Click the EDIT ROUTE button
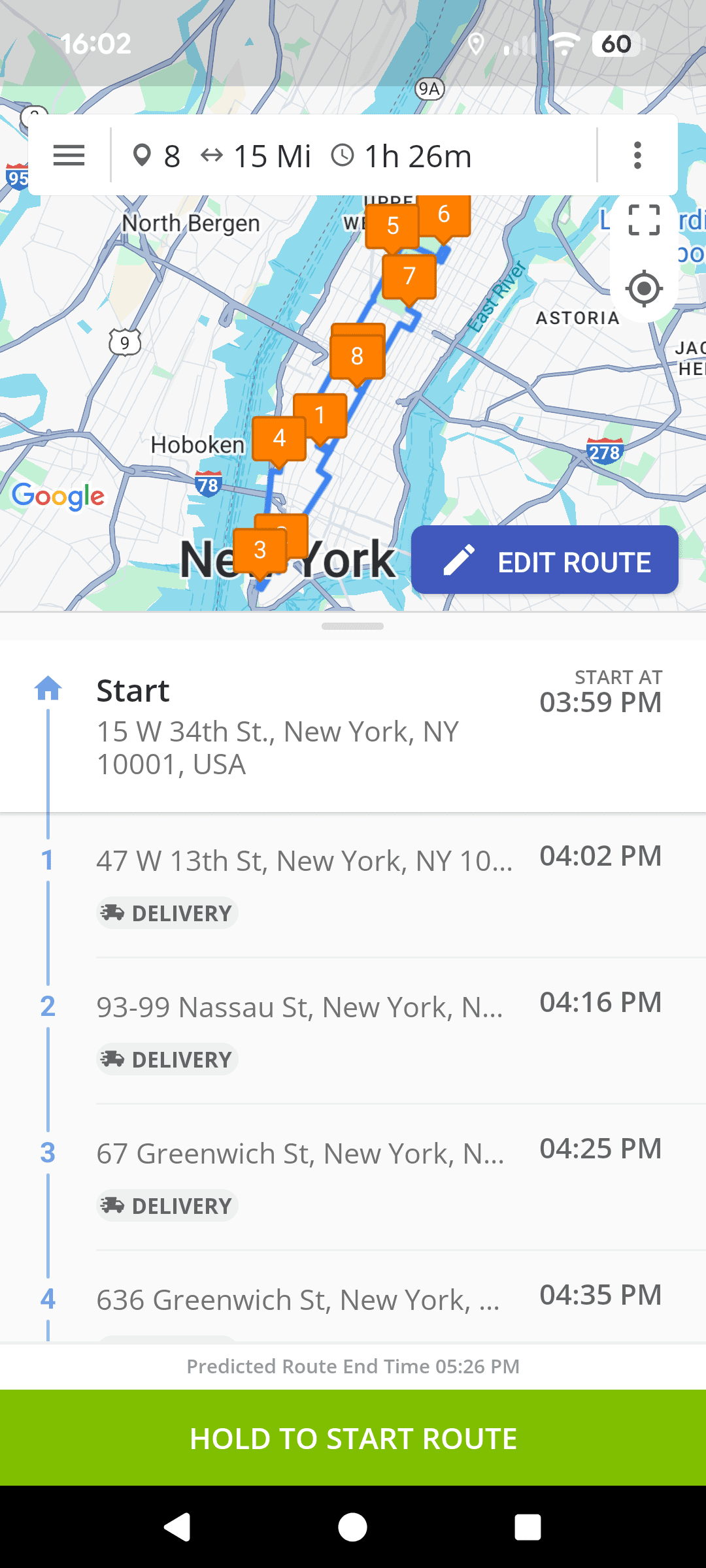Viewport: 706px width, 1568px height. [545, 560]
